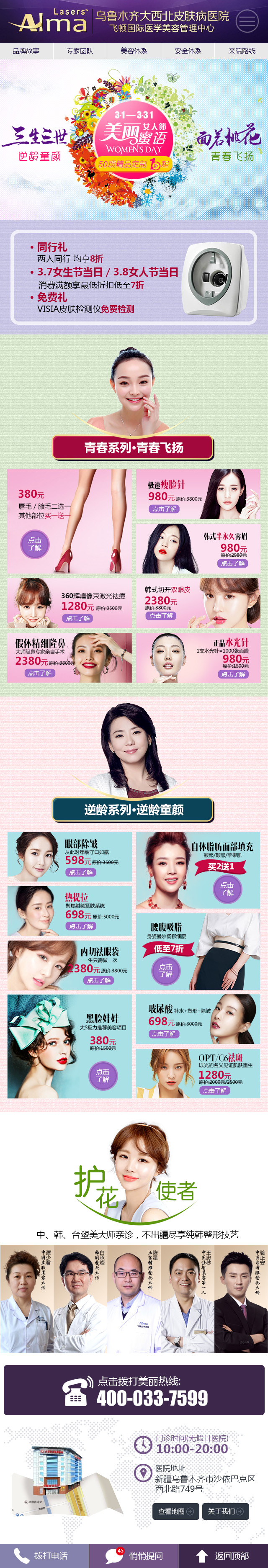Tap 点击了解 on 正品水光针 card

233,674
